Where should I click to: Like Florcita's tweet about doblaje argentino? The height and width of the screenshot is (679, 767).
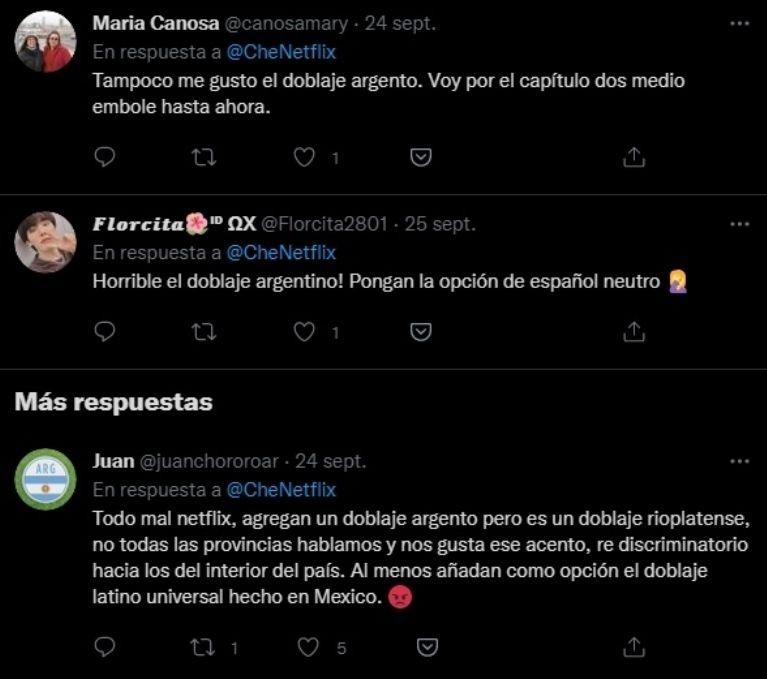(x=304, y=331)
